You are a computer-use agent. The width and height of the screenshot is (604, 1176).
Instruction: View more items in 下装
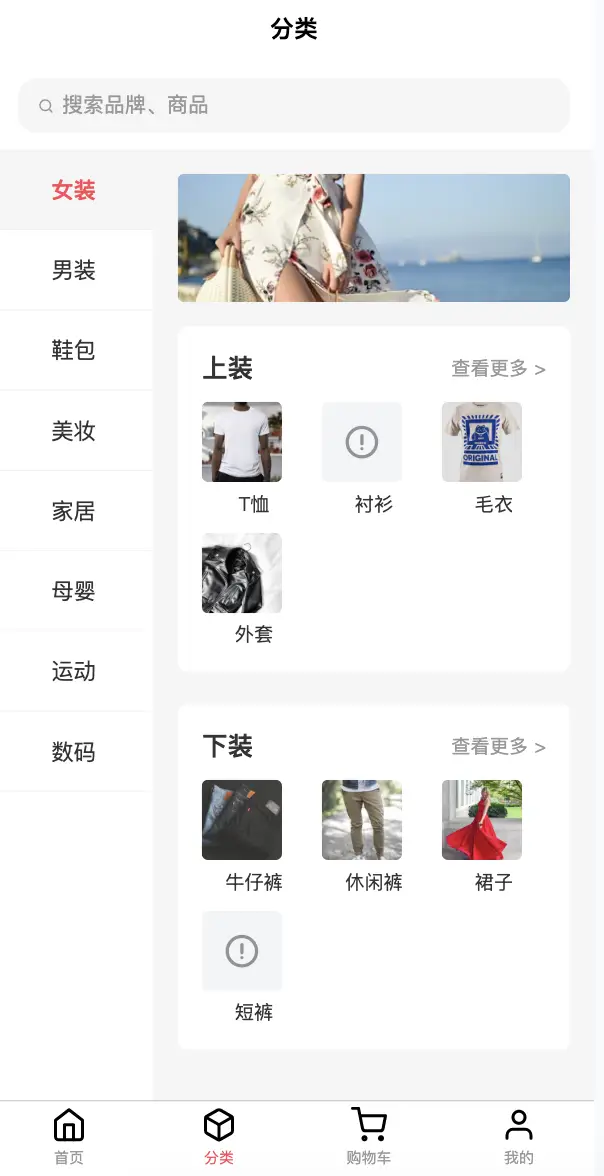click(498, 747)
